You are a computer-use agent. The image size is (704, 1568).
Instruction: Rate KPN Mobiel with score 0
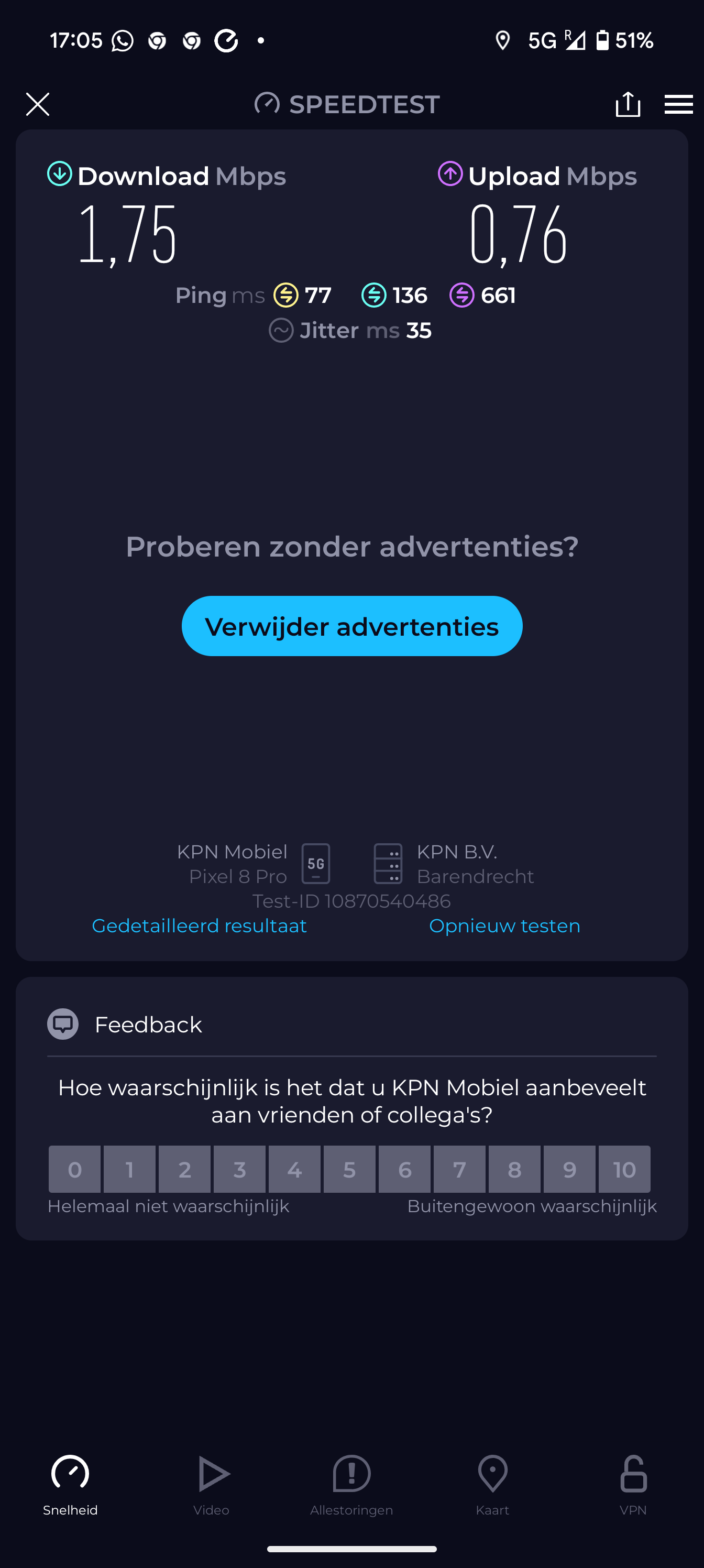click(x=74, y=1169)
